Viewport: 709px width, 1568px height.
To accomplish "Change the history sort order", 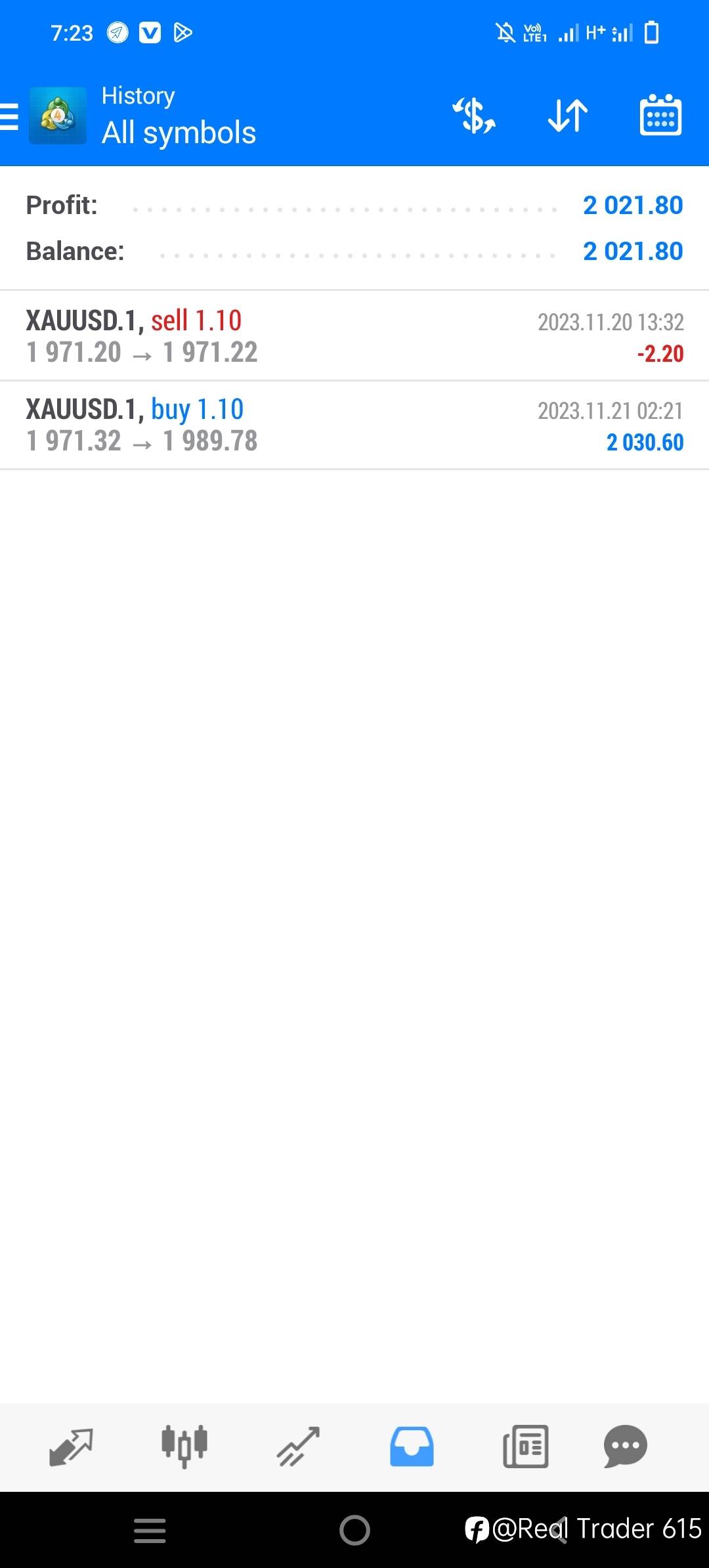I will (x=568, y=116).
